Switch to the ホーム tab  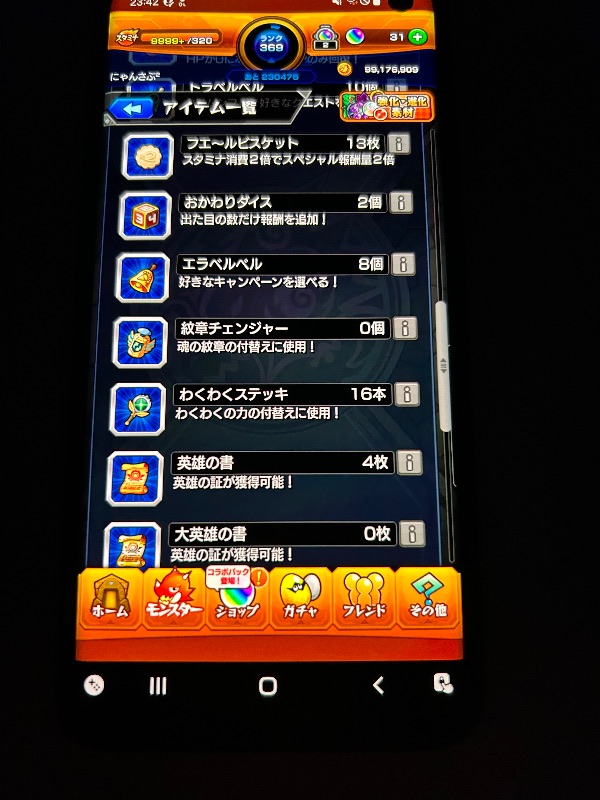tap(110, 598)
